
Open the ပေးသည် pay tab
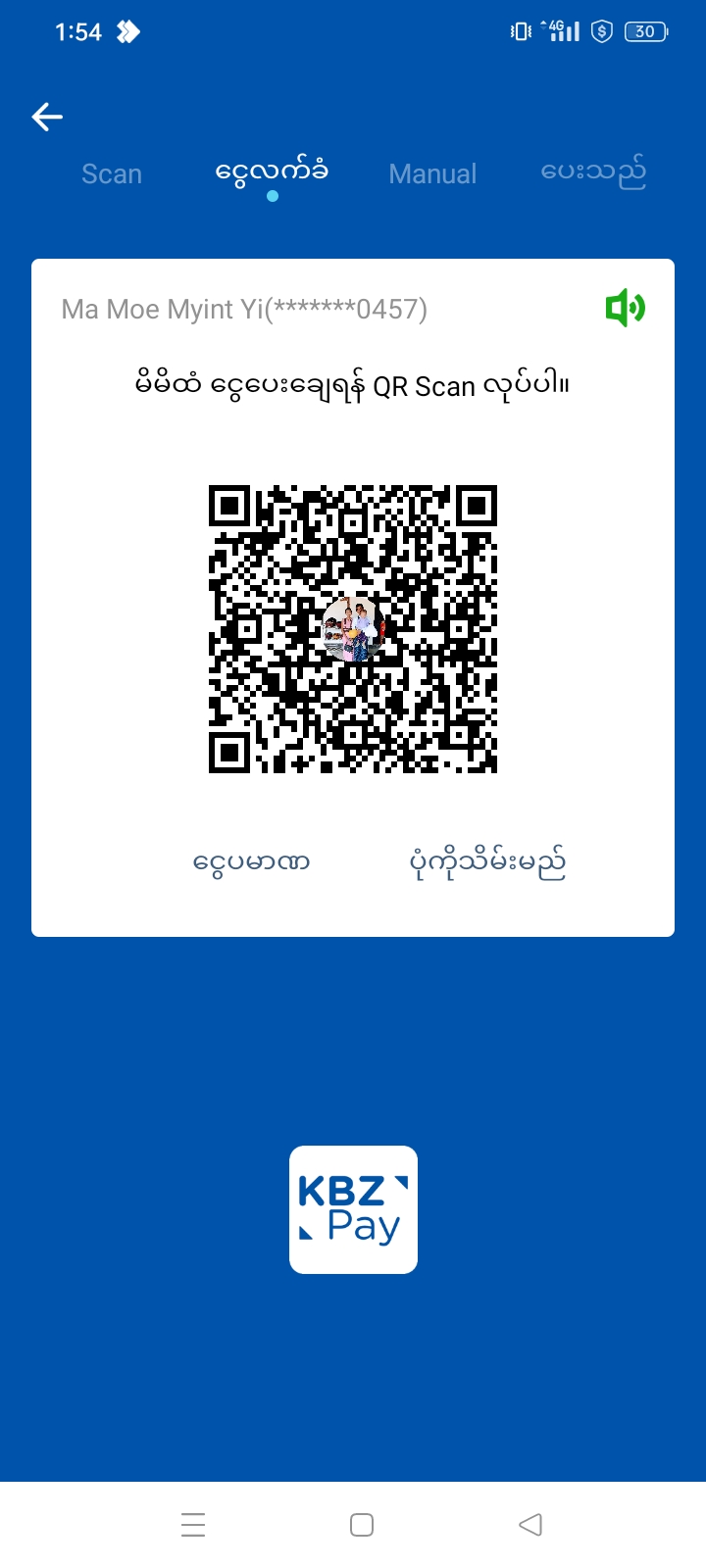click(x=593, y=171)
